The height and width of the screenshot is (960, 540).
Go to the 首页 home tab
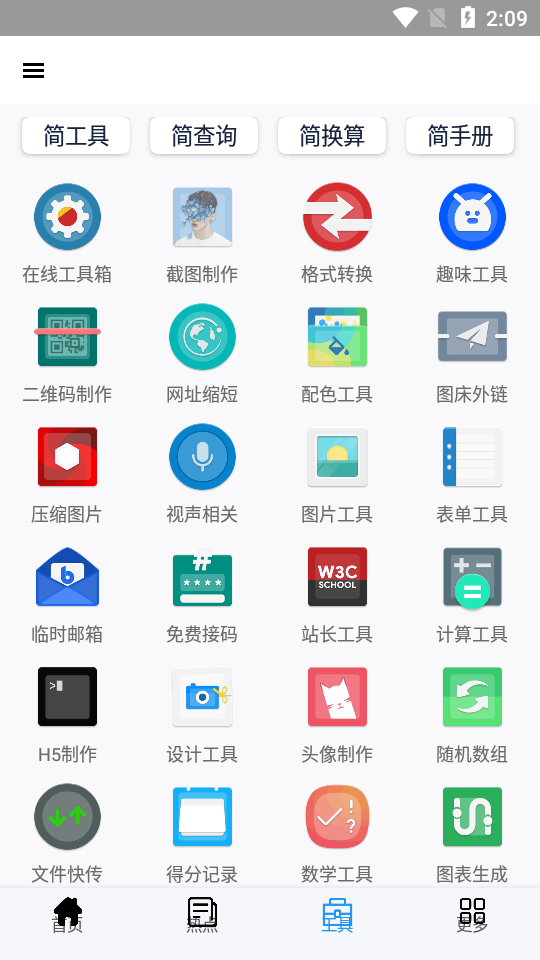(x=67, y=915)
